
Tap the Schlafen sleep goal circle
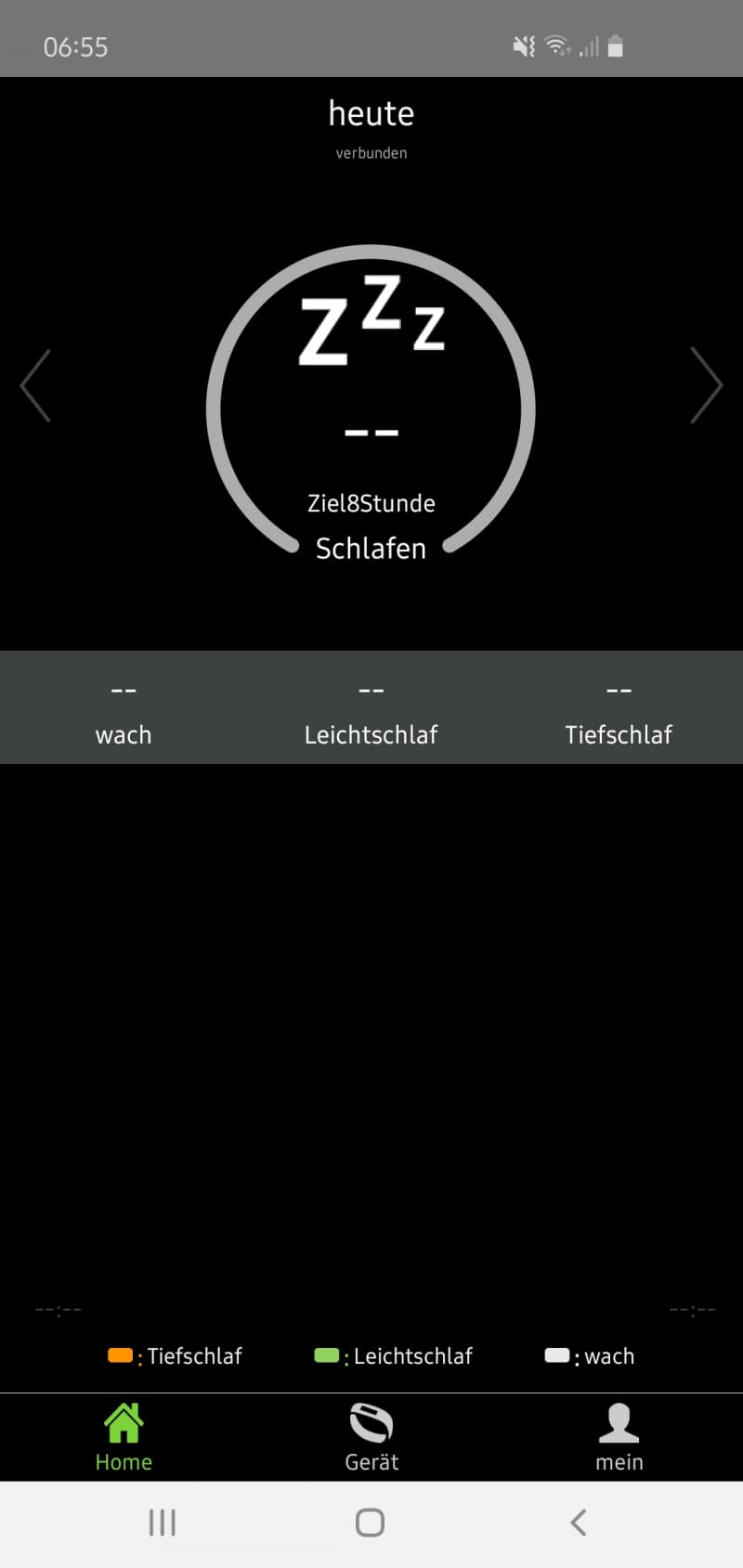point(371,404)
